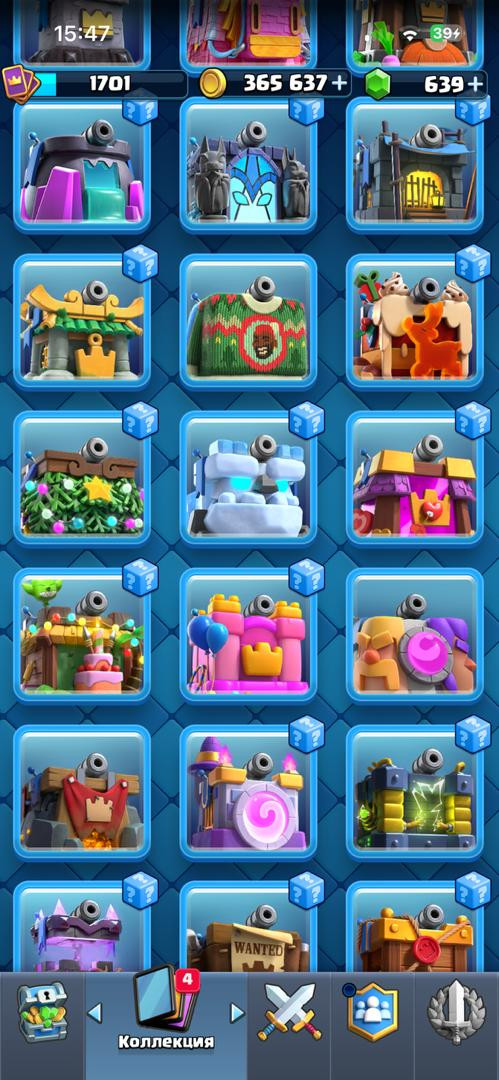The image size is (499, 1080).
Task: Select the pink swirl portal tower skin
Action: (248, 793)
